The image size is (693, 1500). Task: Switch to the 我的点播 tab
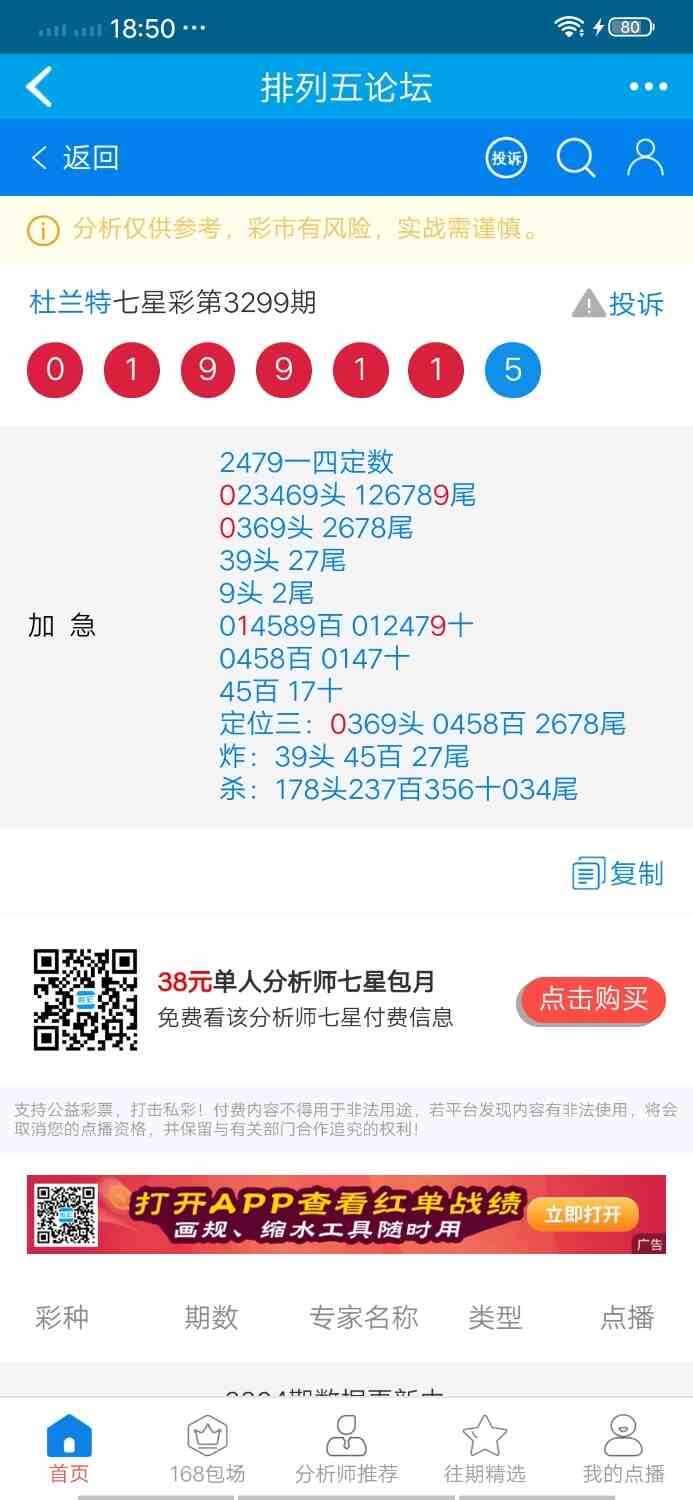point(623,1449)
